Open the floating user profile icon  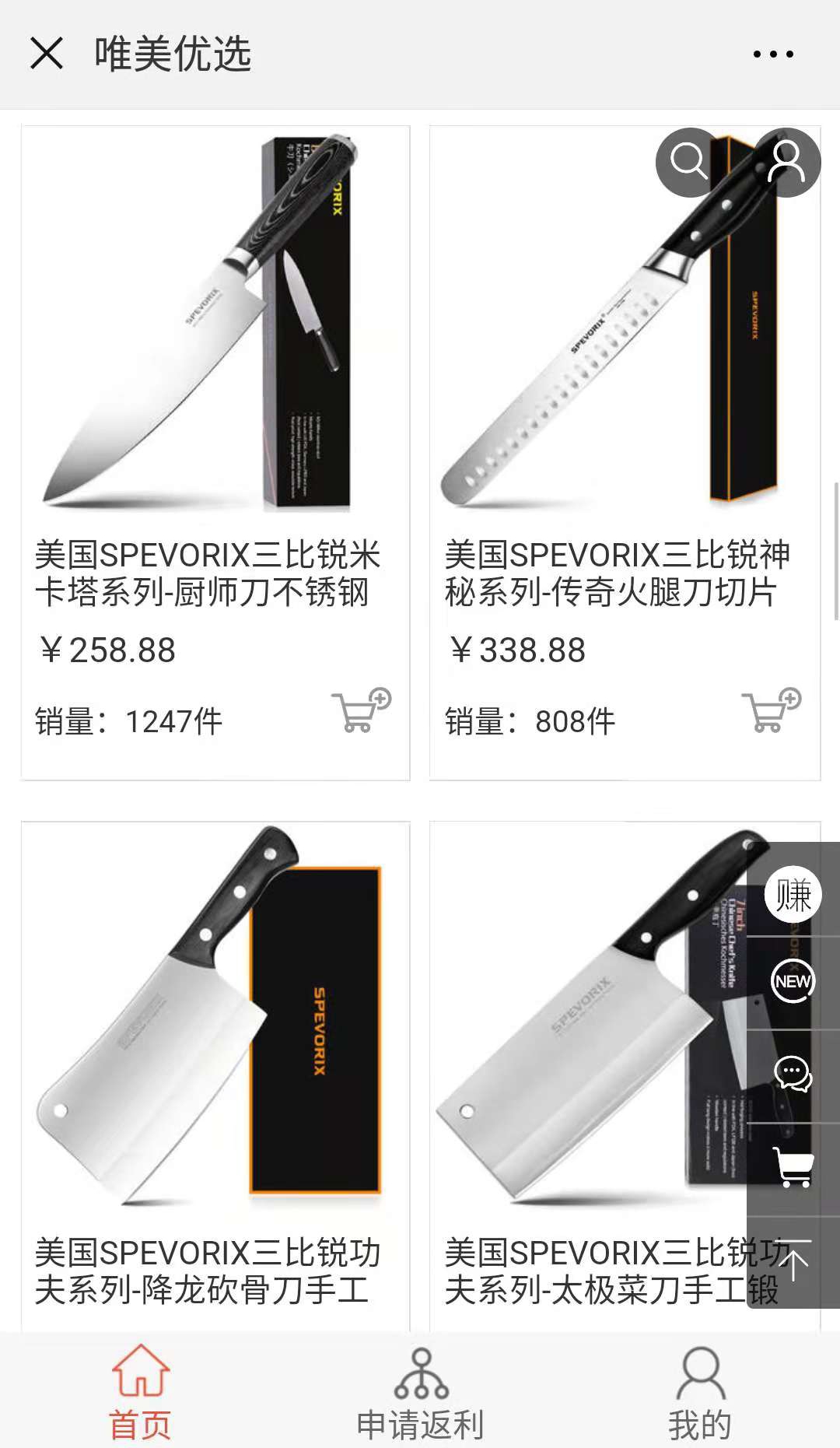786,162
